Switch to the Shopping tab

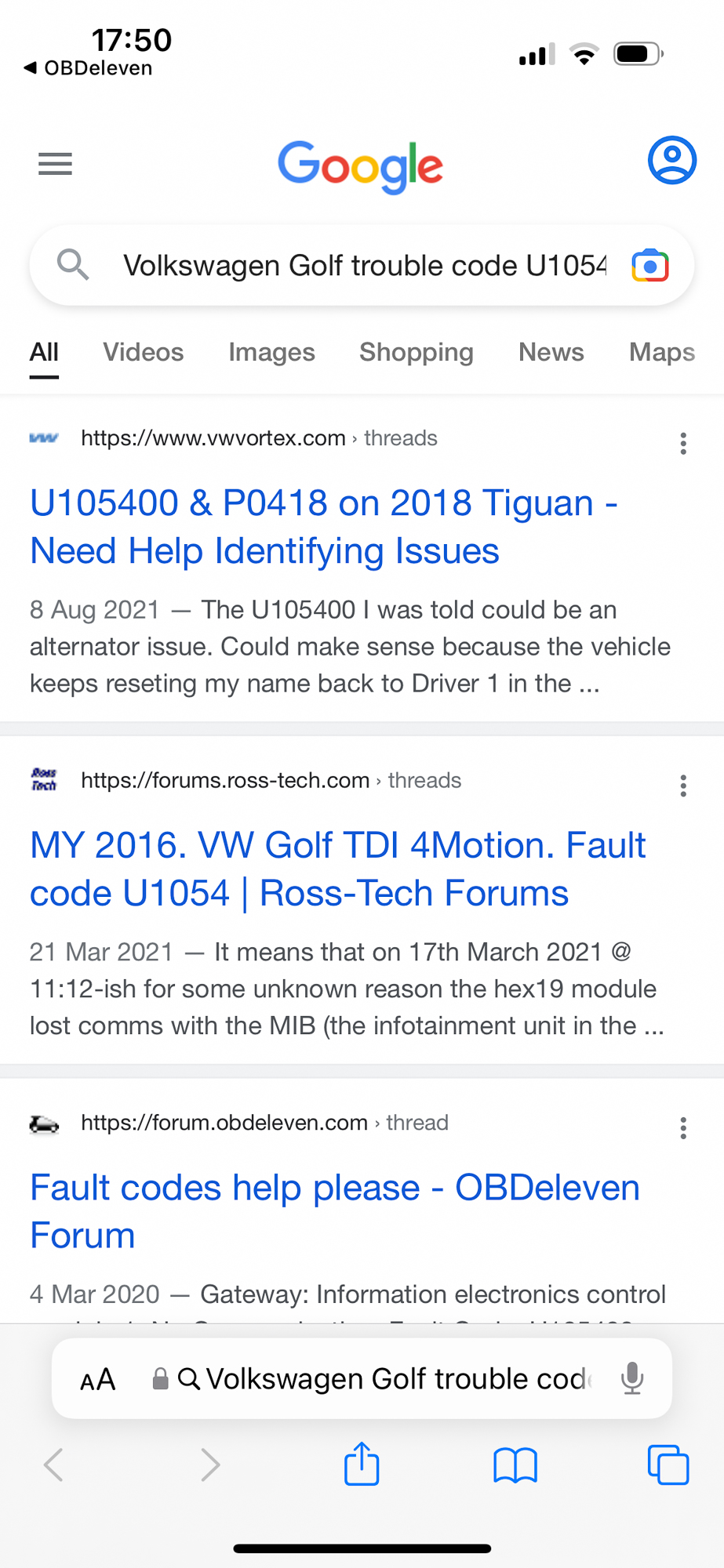pos(417,352)
